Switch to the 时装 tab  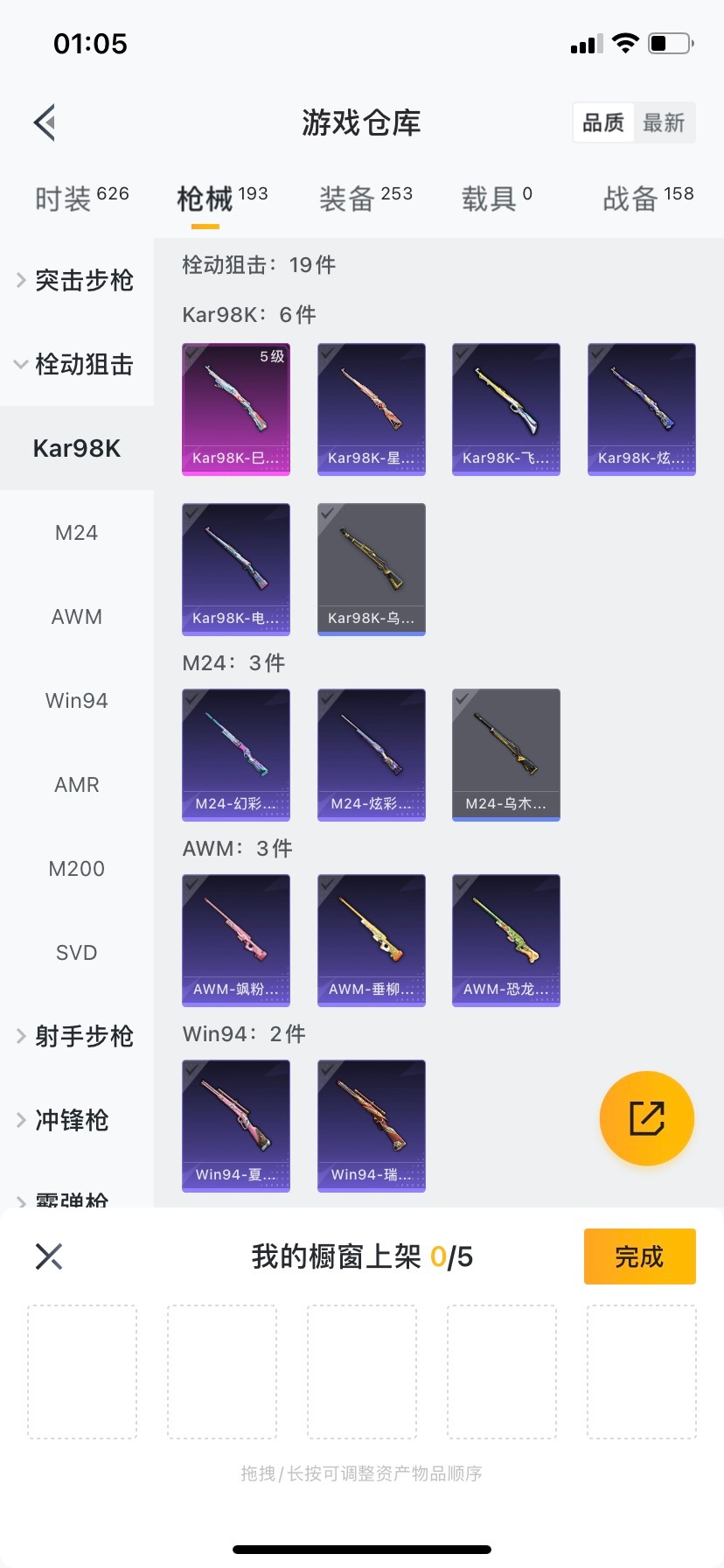click(x=81, y=199)
